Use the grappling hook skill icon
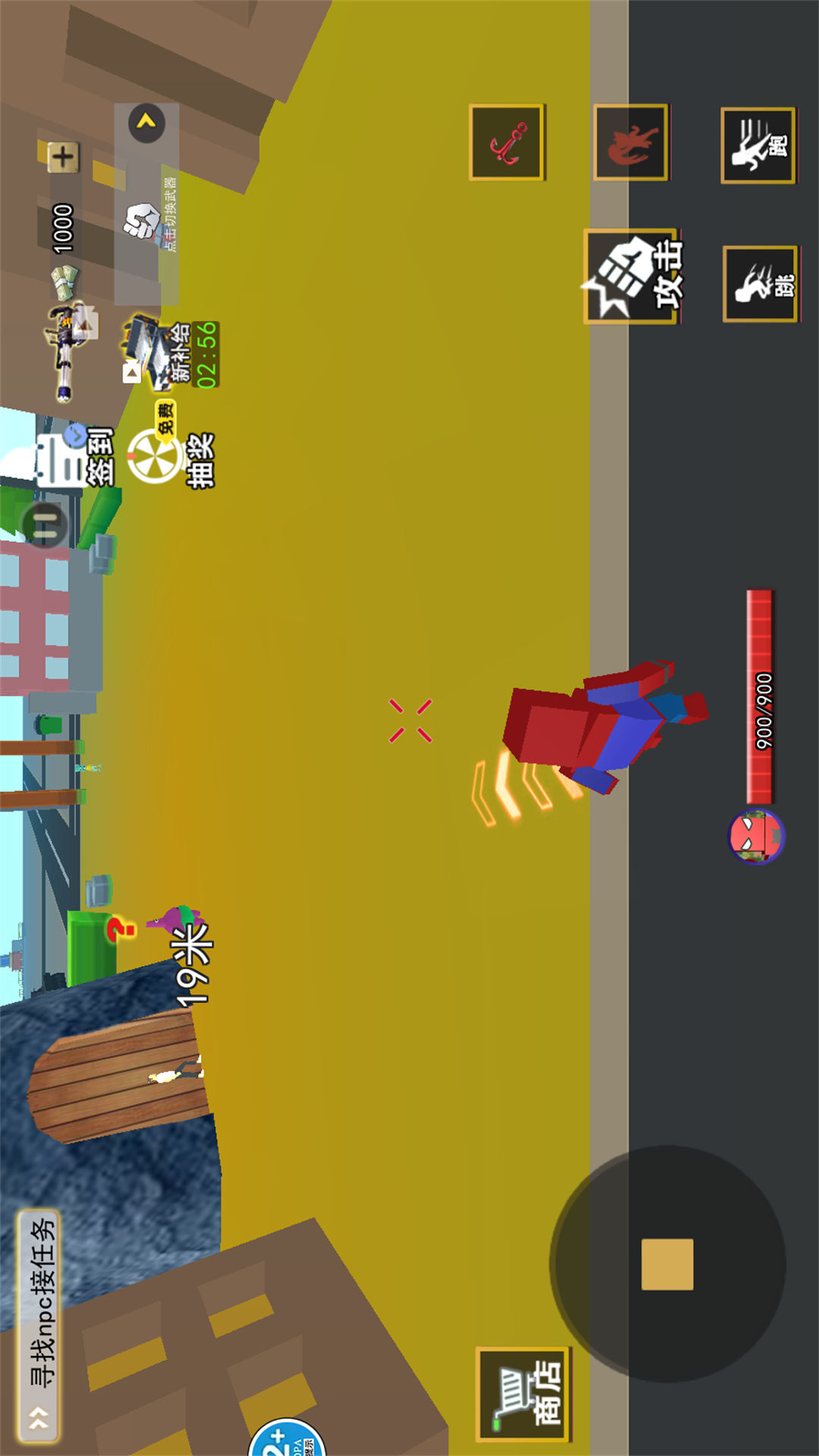 pyautogui.click(x=507, y=142)
